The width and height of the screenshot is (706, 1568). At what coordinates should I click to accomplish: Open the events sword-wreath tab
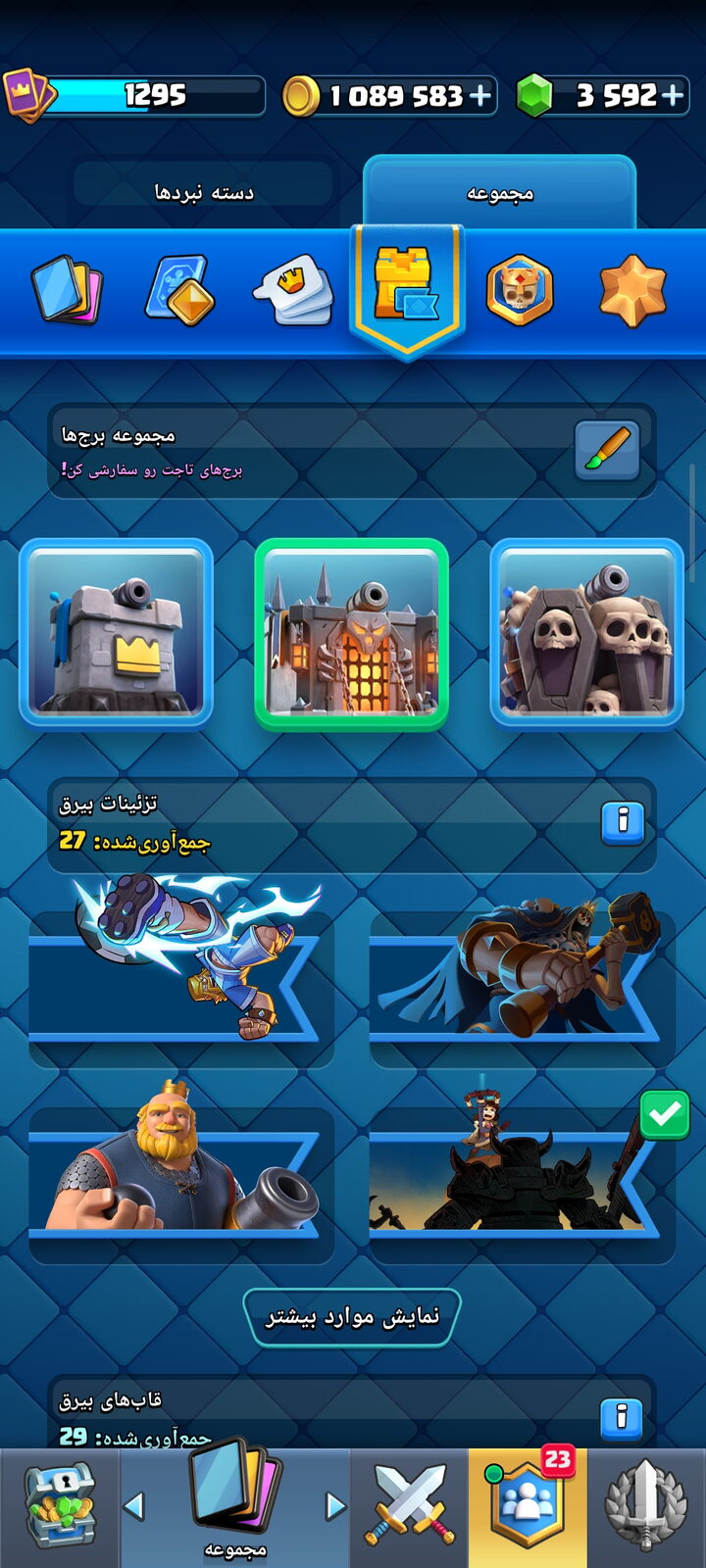646,1507
